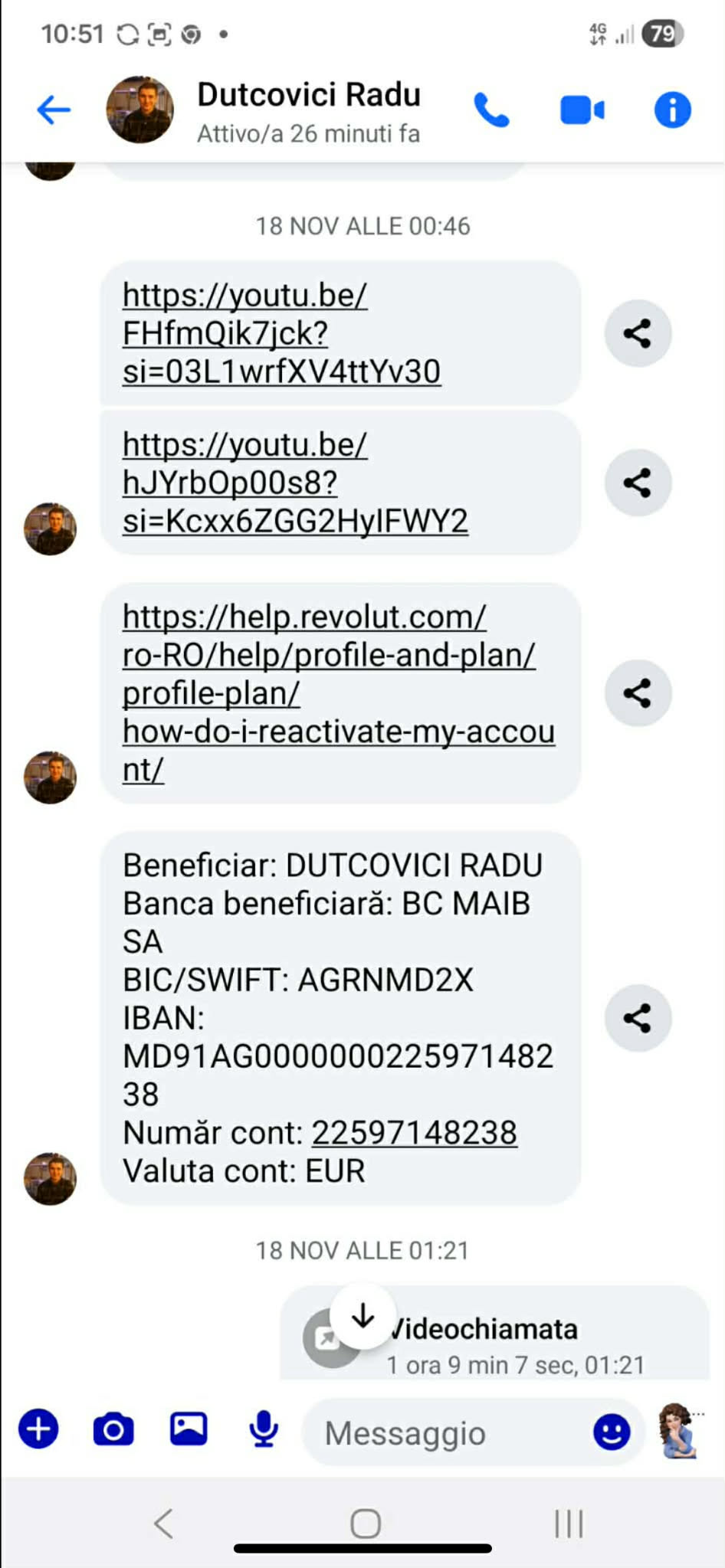
Task: Start a voice call with Dutcovici Radu
Action: tap(491, 110)
